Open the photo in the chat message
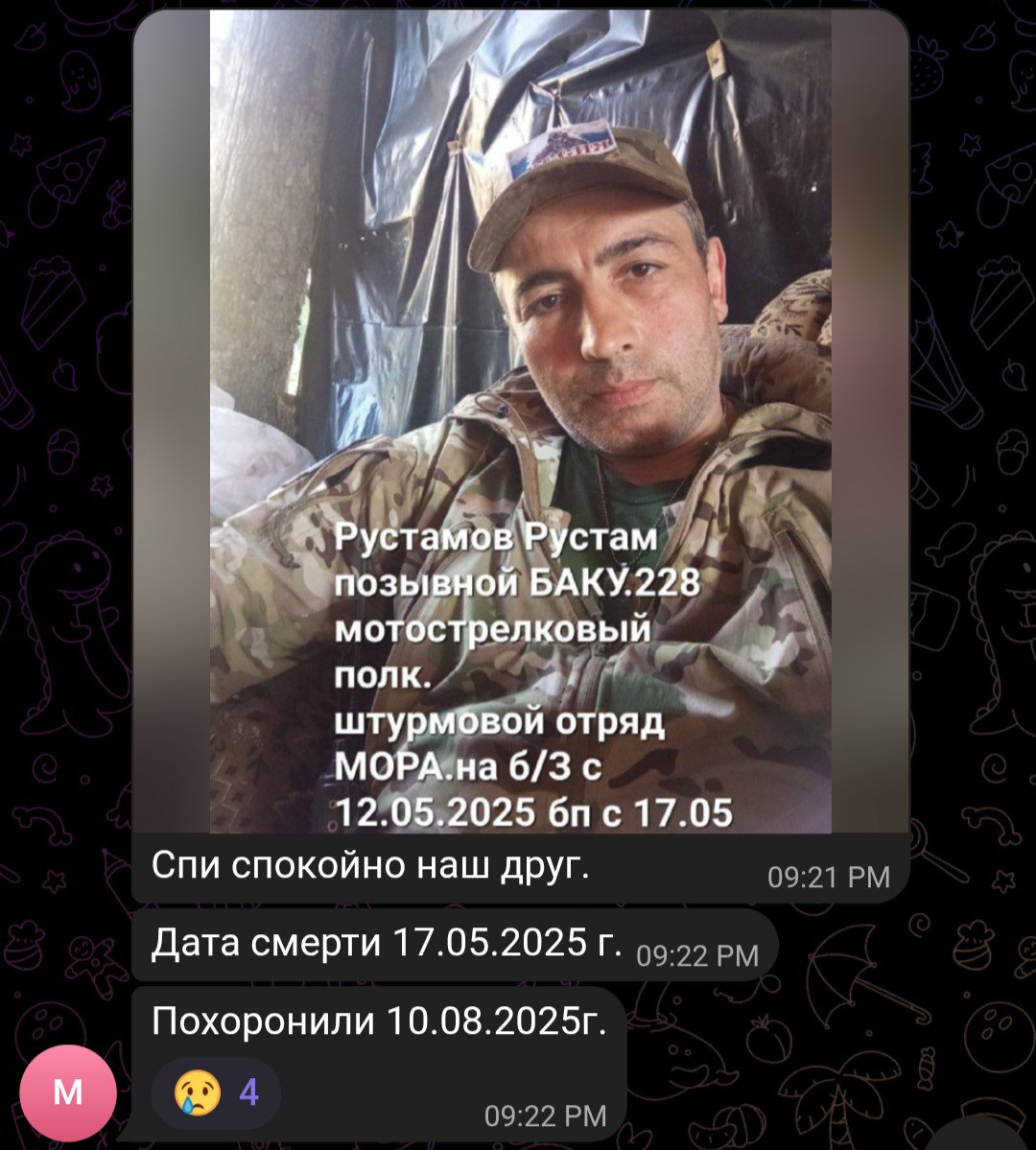The image size is (1036, 1150). point(521,422)
